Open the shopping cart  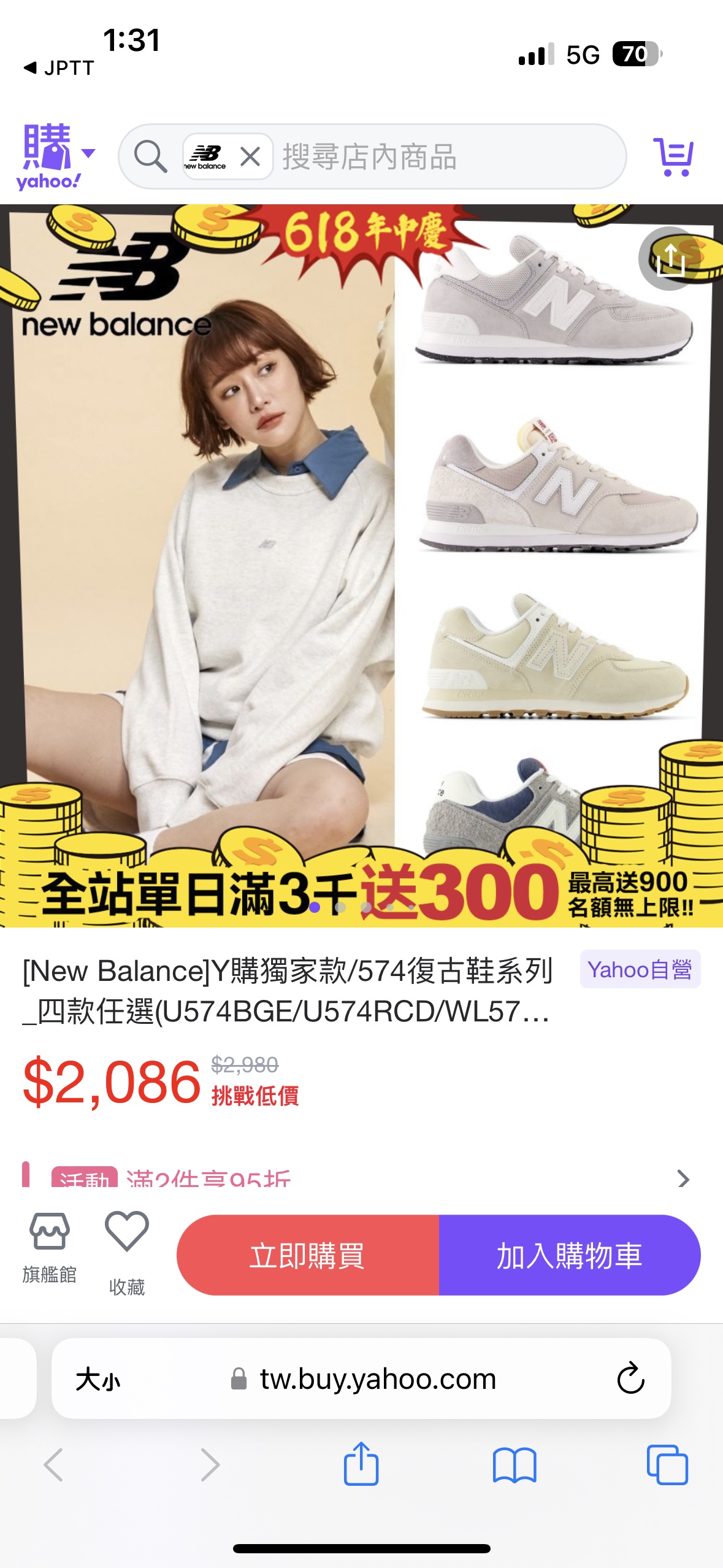click(673, 156)
